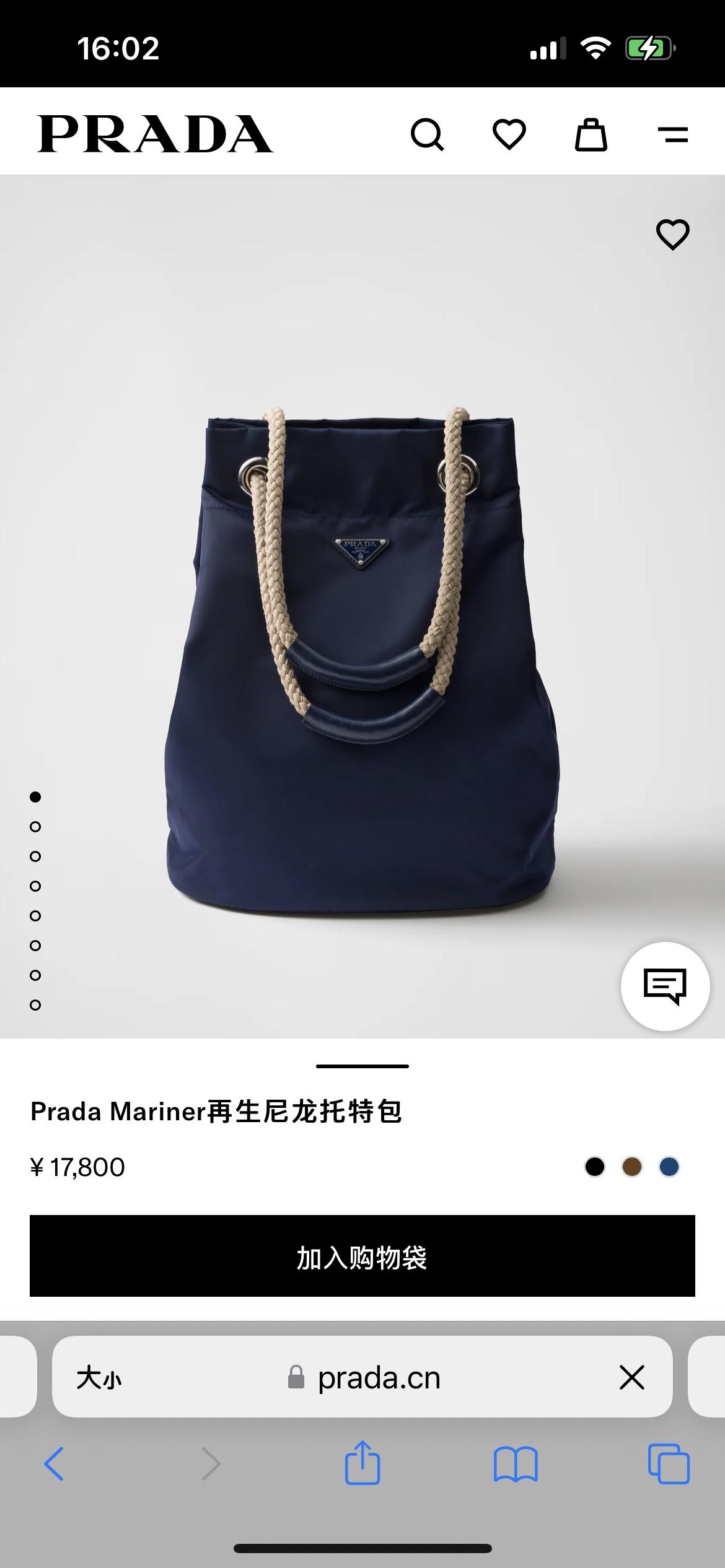
Task: Stop loading with the X button
Action: click(631, 1378)
